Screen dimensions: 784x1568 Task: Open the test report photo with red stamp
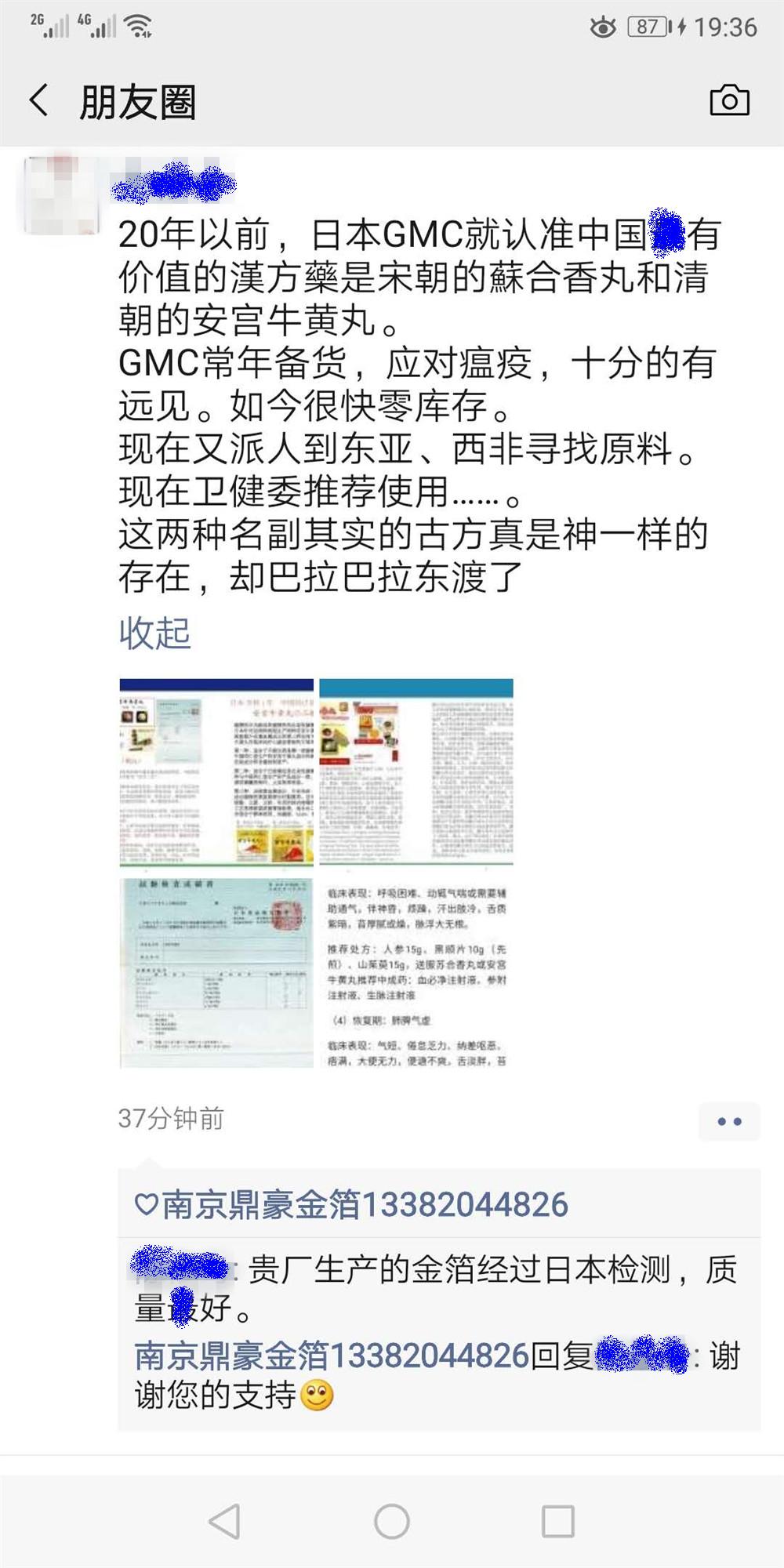(x=216, y=973)
